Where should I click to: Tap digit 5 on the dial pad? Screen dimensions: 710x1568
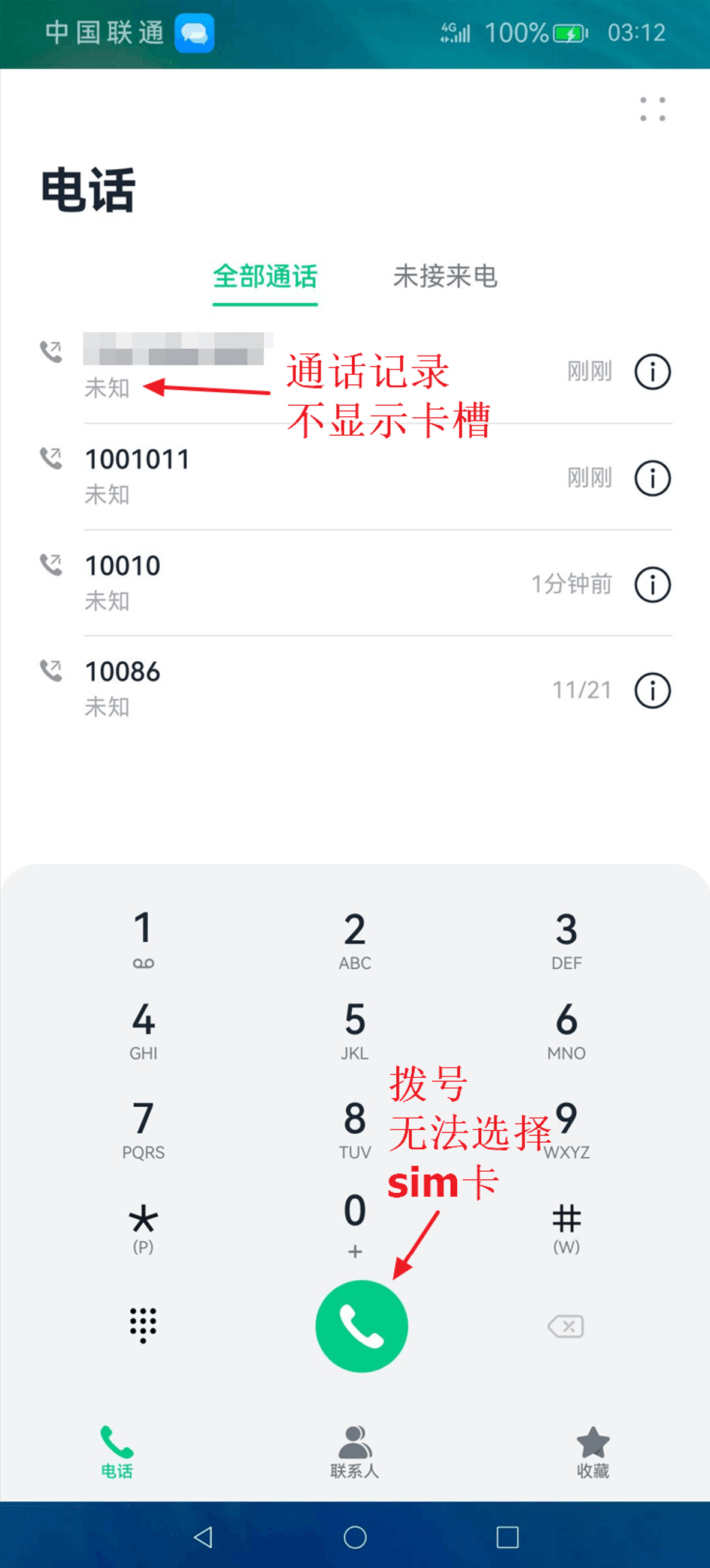coord(355,1029)
